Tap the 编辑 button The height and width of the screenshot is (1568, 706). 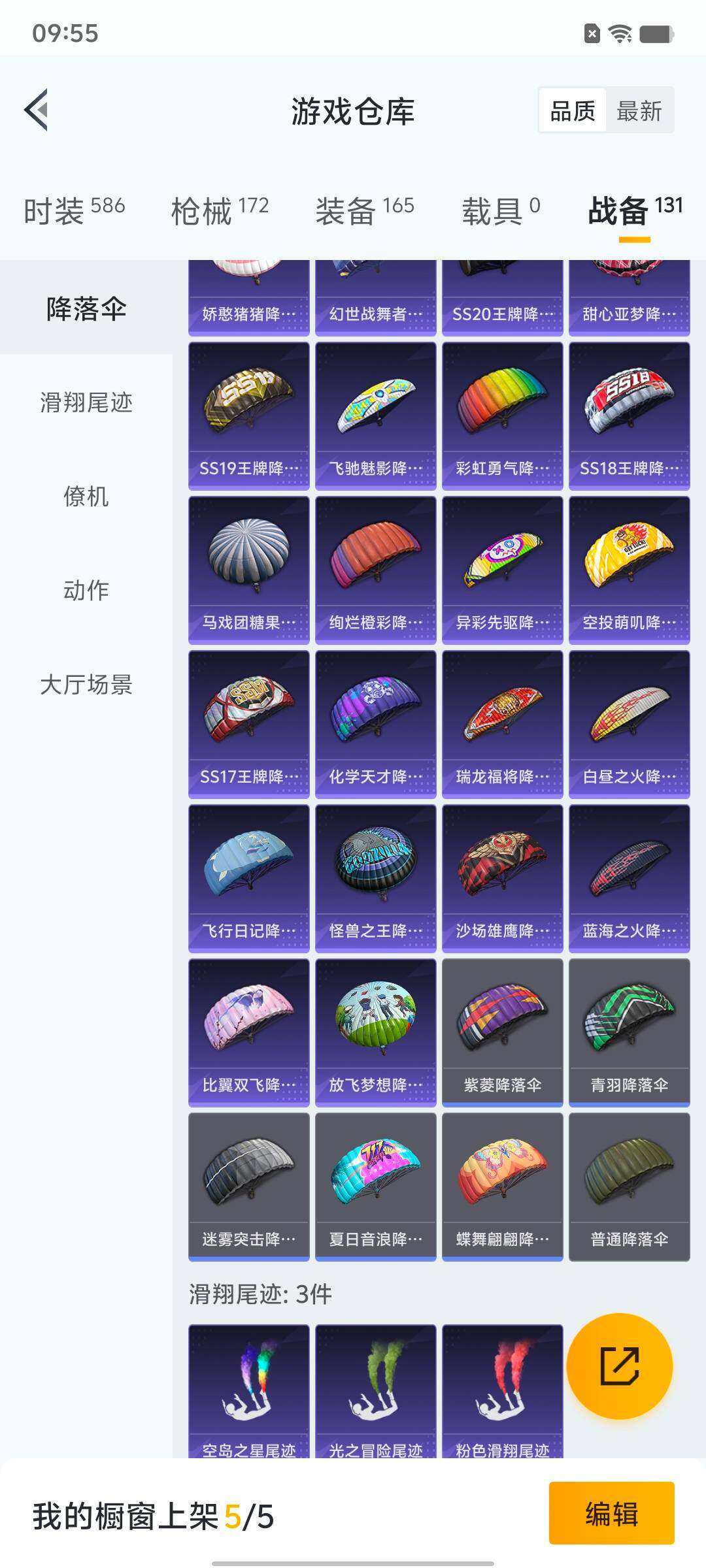point(611,1514)
